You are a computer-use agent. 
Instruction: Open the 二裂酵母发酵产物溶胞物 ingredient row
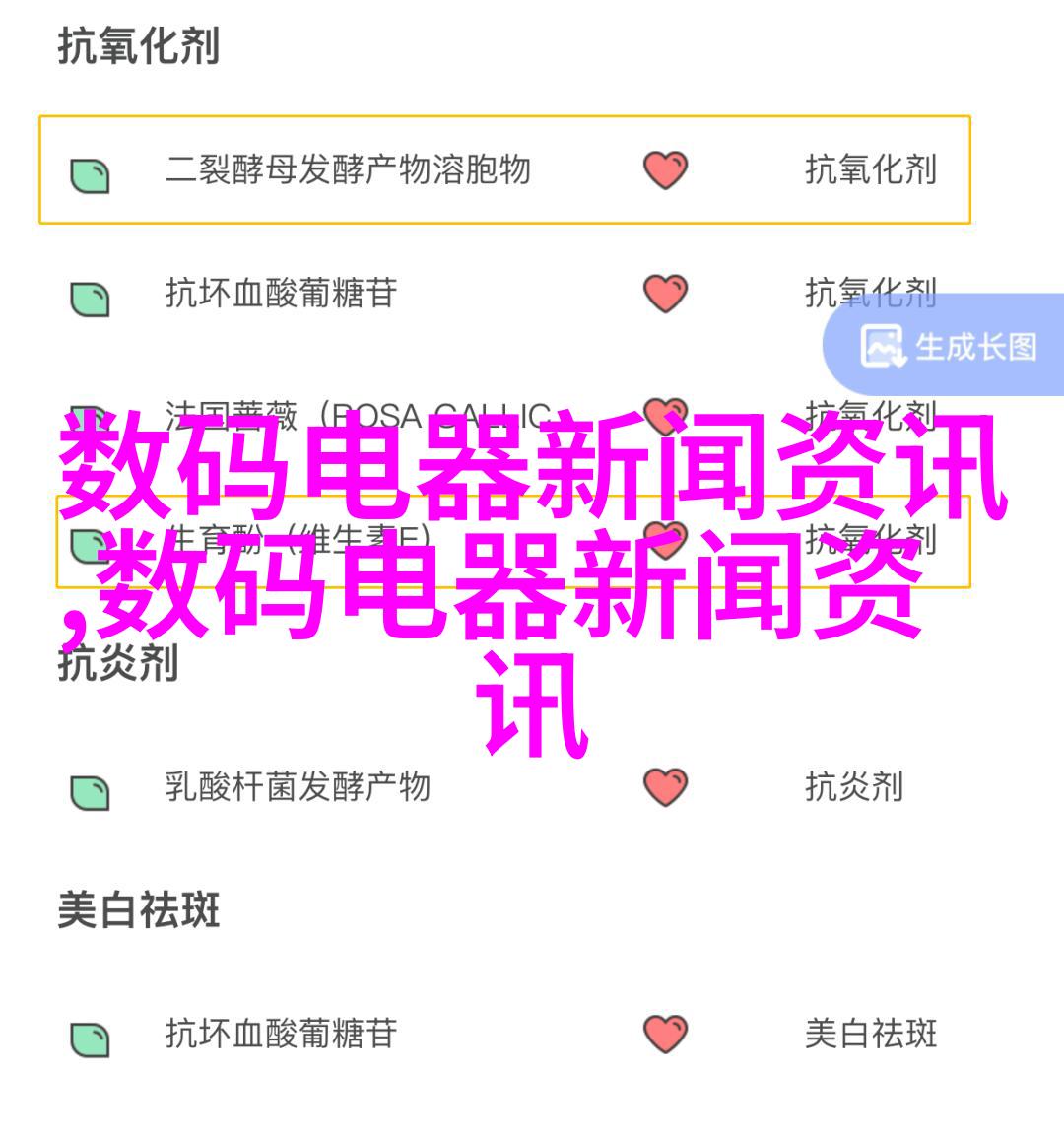coord(347,170)
